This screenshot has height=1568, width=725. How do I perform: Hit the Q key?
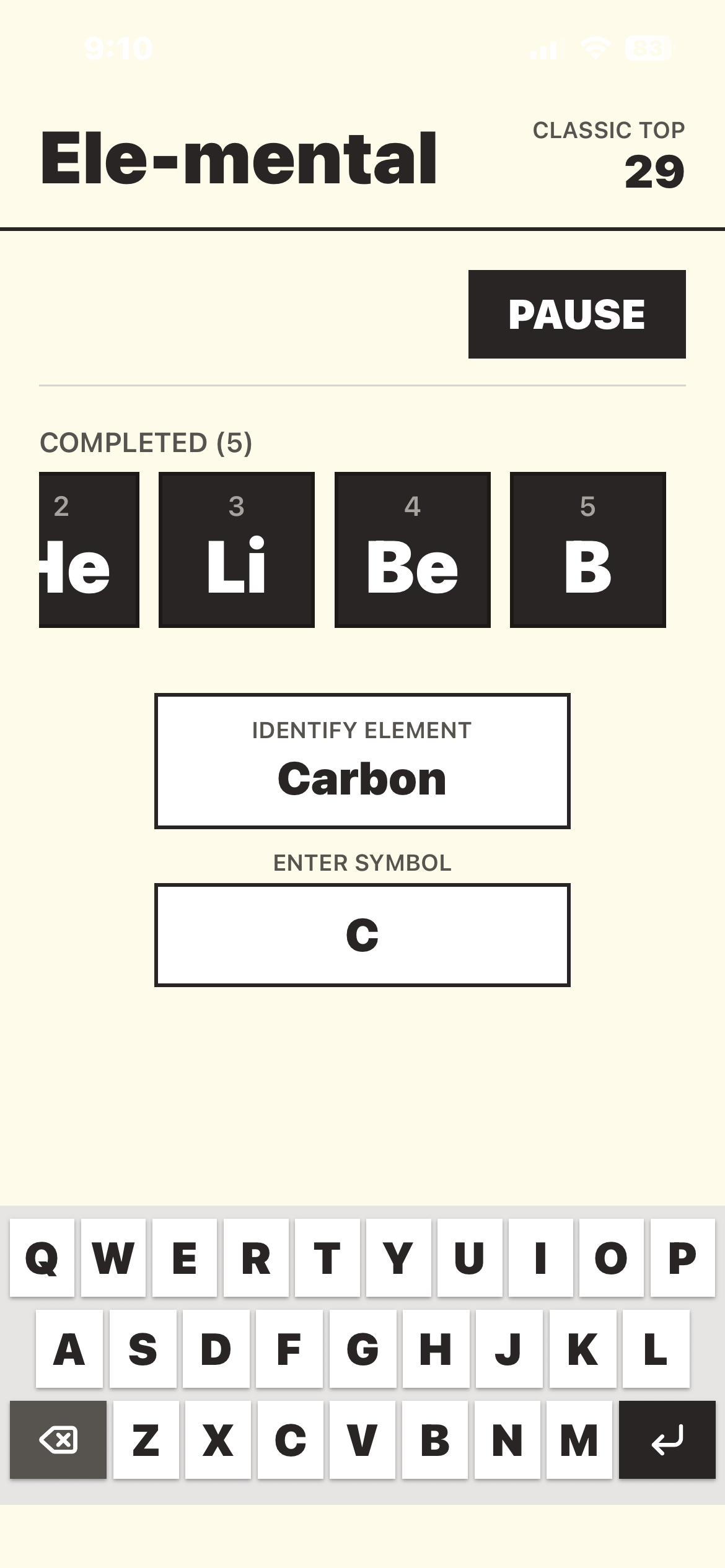[42, 1258]
